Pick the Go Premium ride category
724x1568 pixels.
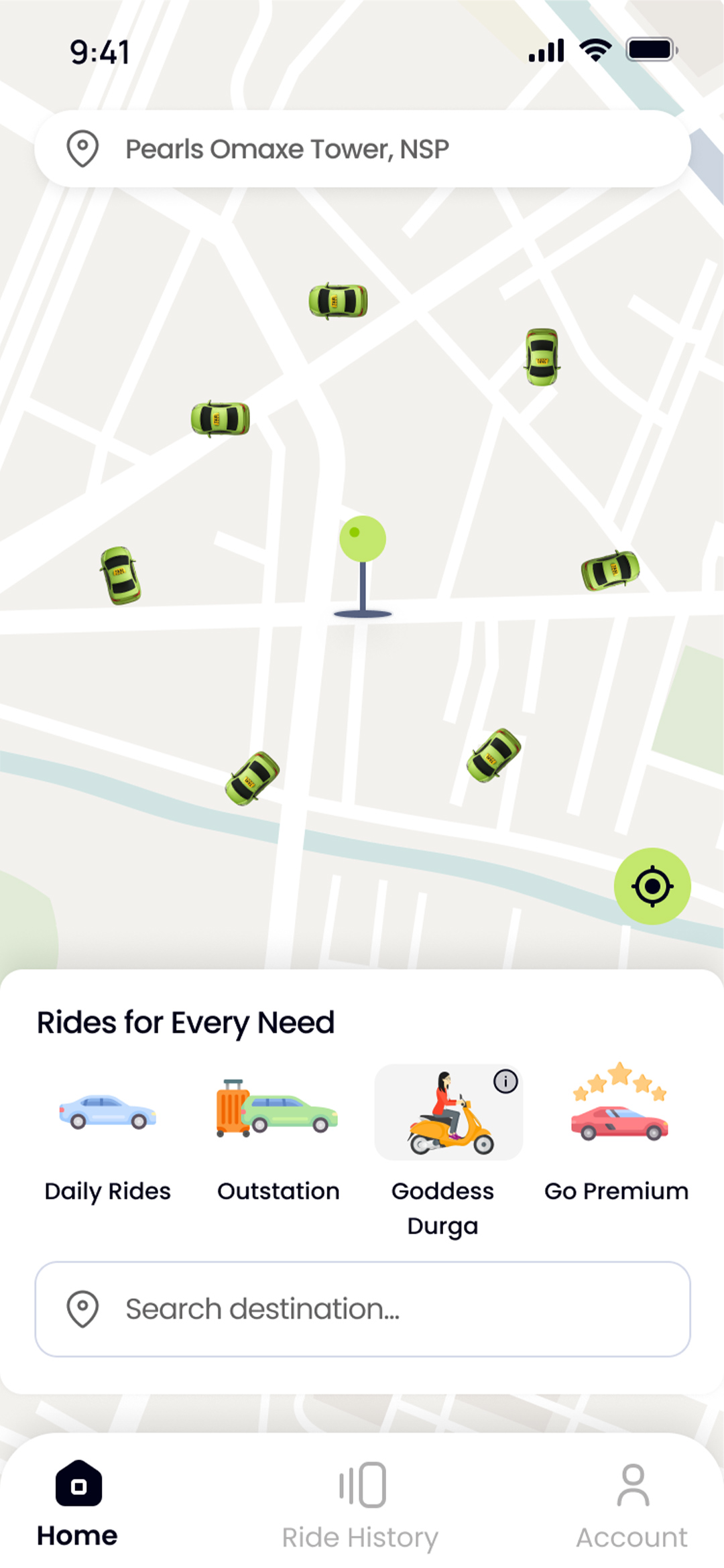617,1139
